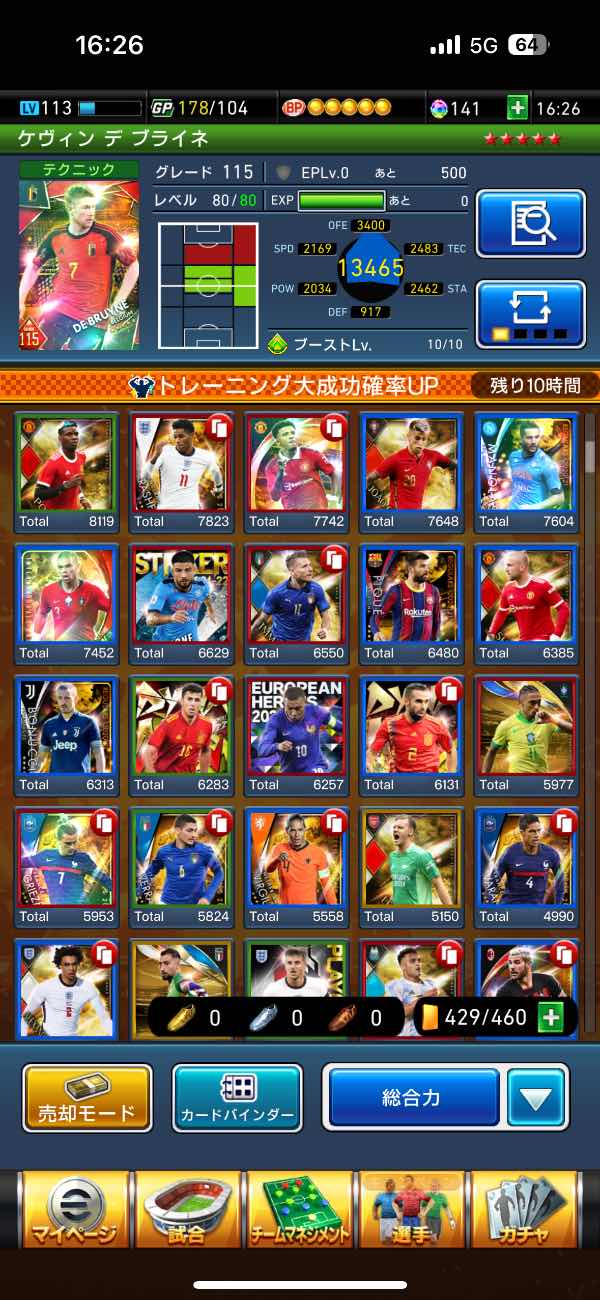Expand card storage with plus beside 429/460
Image resolution: width=600 pixels, height=1300 pixels.
pos(550,1018)
